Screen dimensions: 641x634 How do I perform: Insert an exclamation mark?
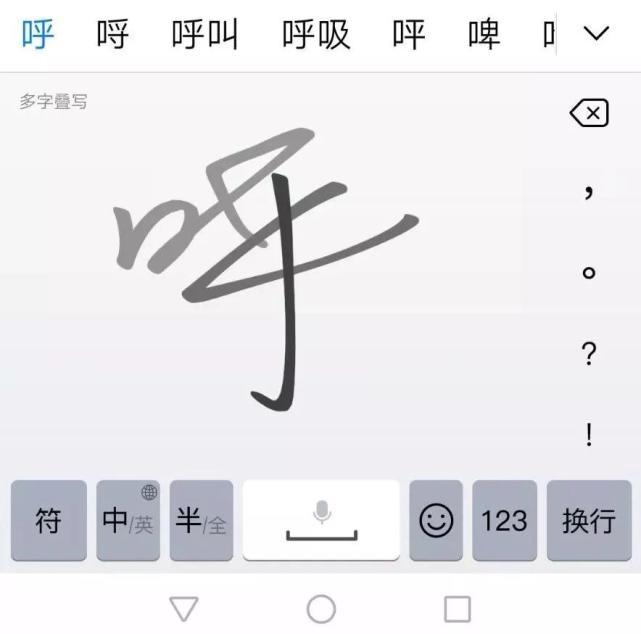coord(589,435)
